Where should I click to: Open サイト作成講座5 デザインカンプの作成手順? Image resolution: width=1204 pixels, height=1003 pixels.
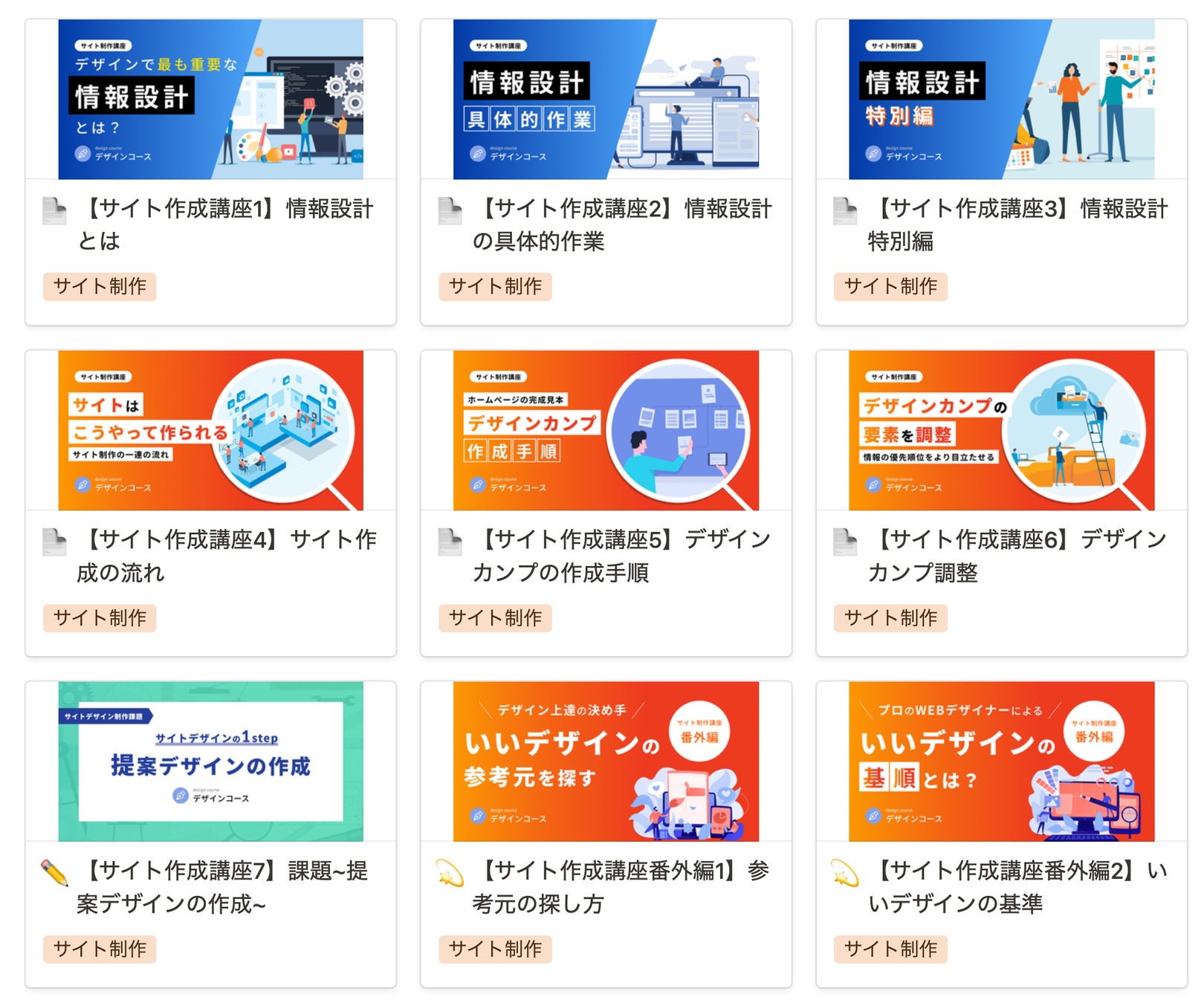click(606, 556)
